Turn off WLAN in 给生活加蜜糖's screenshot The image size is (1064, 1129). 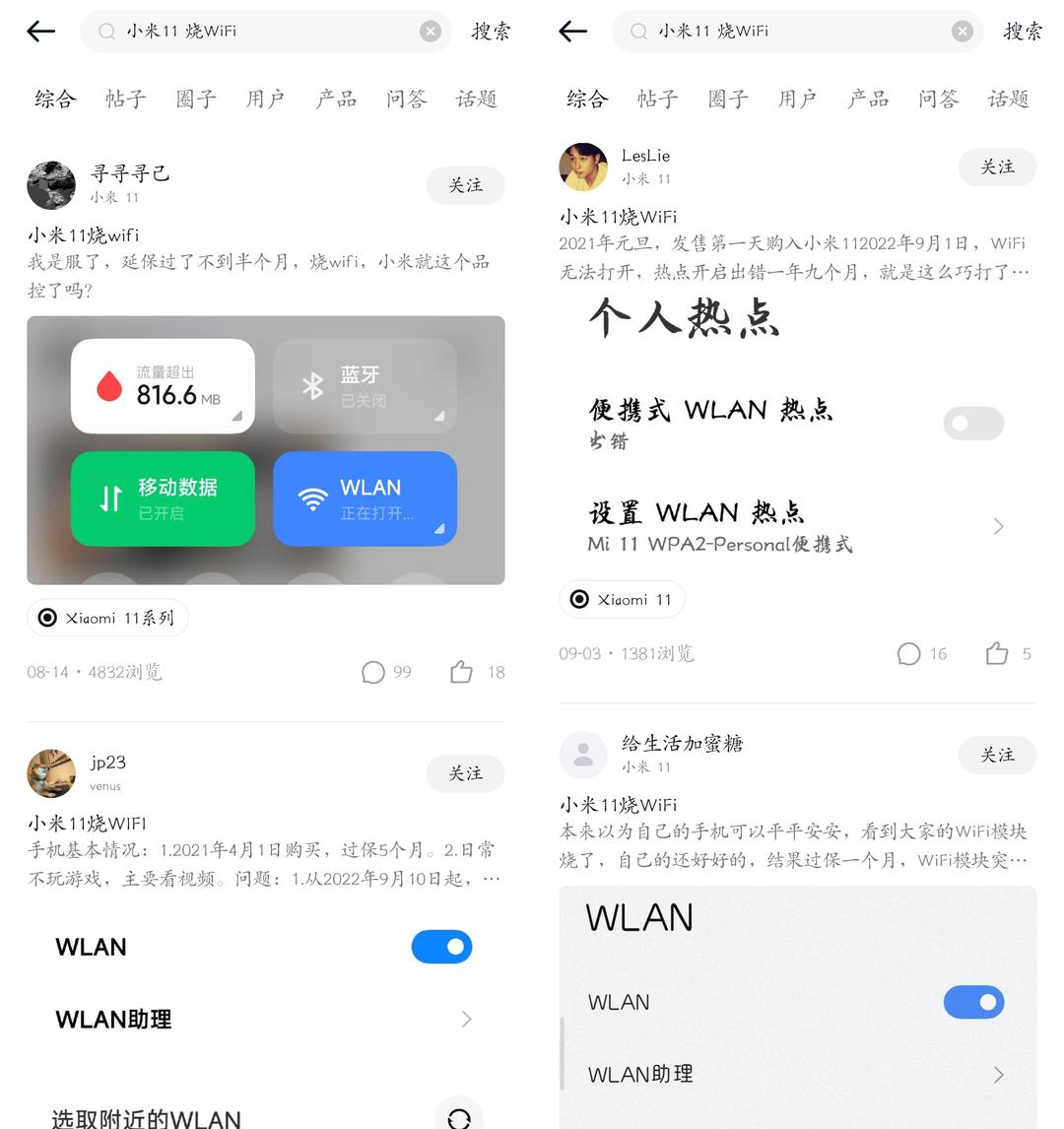click(973, 1002)
